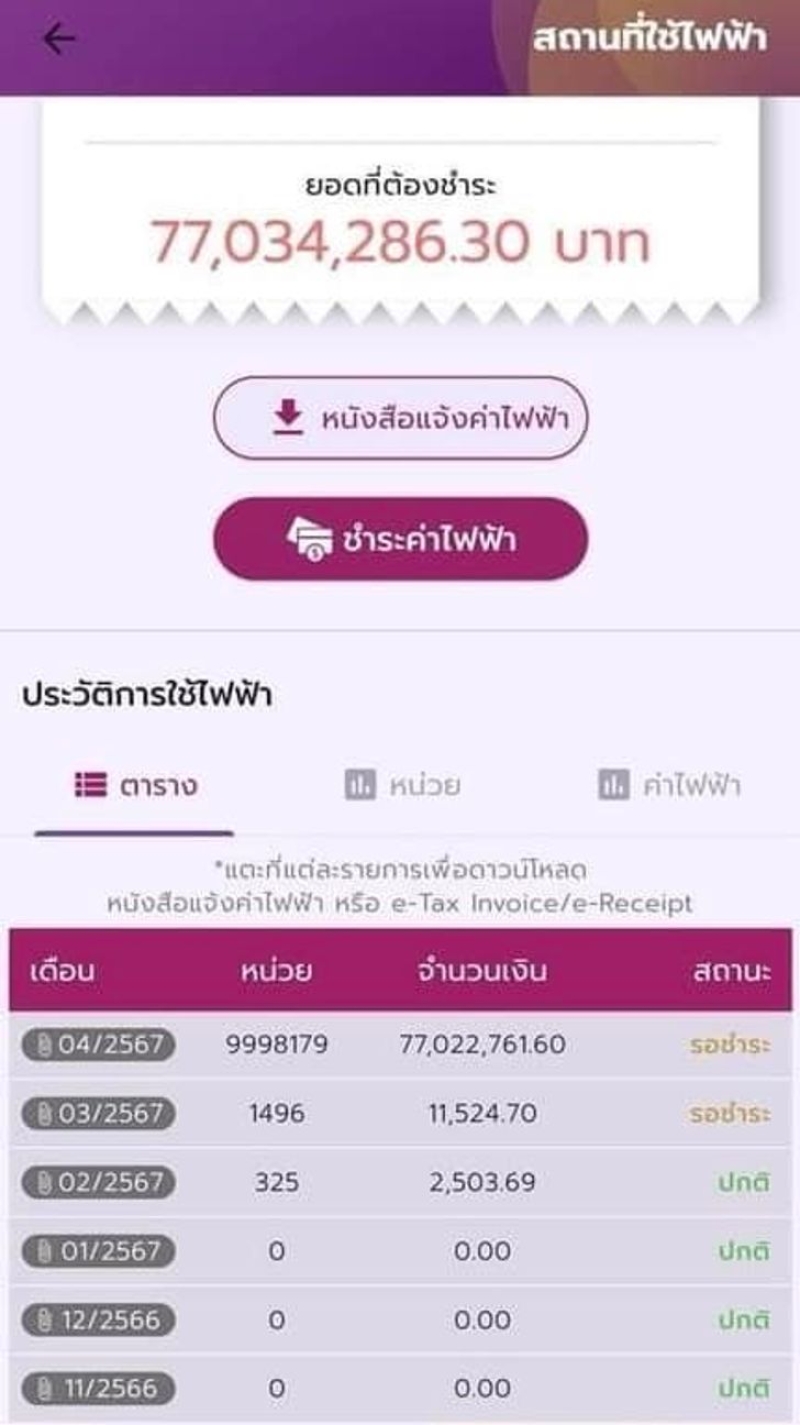Select the ตาราง table tab
Viewport: 800px width, 1425px height.
[x=136, y=786]
